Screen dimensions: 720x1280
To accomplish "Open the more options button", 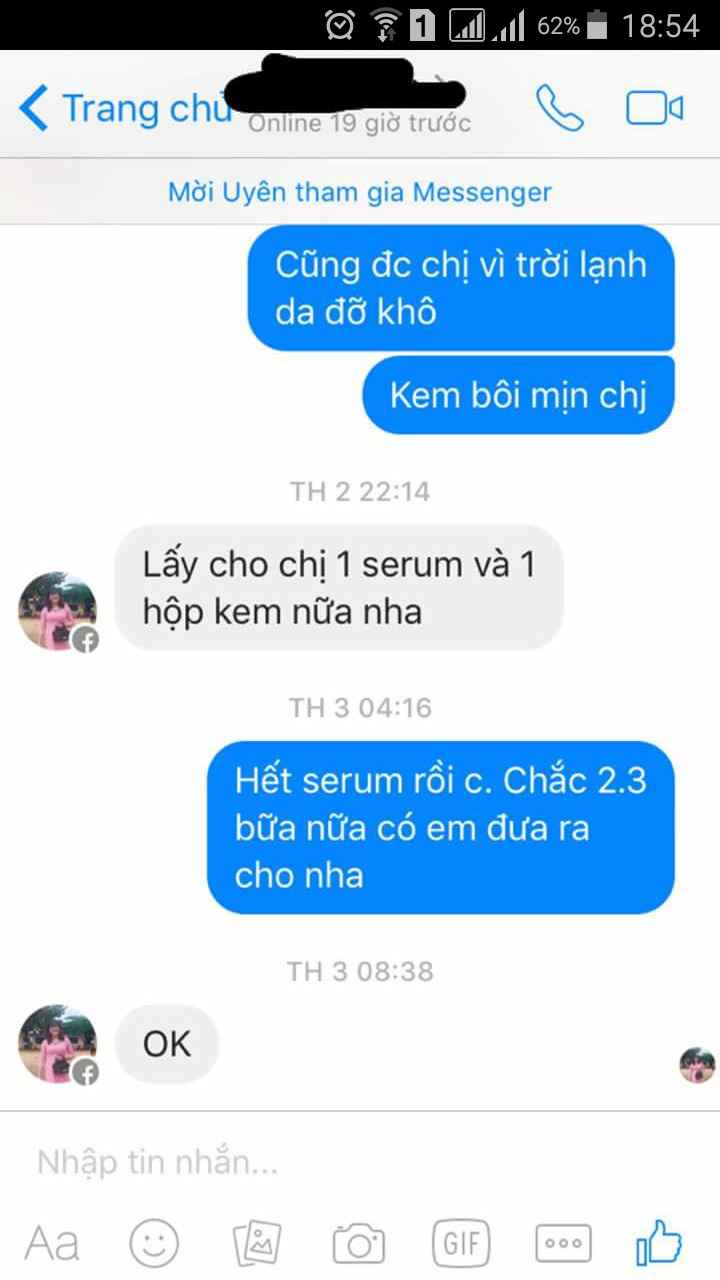I will point(563,1243).
